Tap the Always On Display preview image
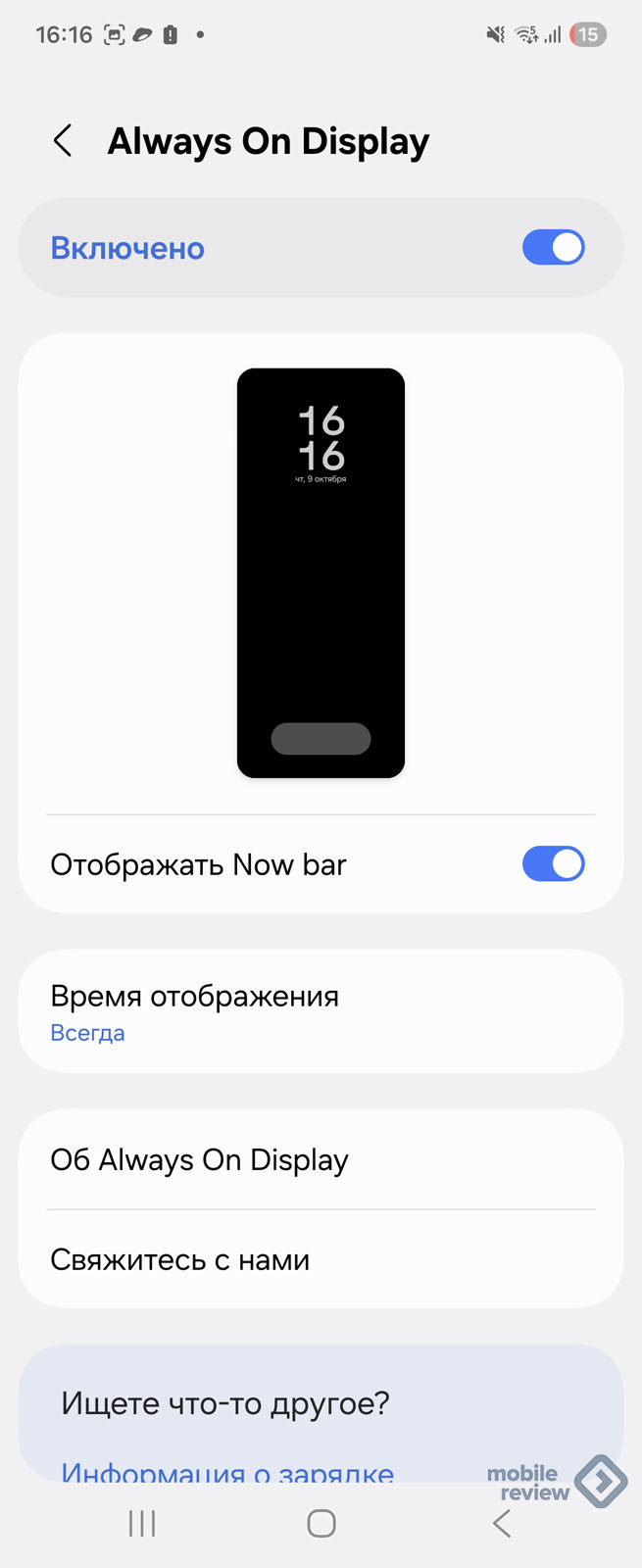 click(321, 573)
